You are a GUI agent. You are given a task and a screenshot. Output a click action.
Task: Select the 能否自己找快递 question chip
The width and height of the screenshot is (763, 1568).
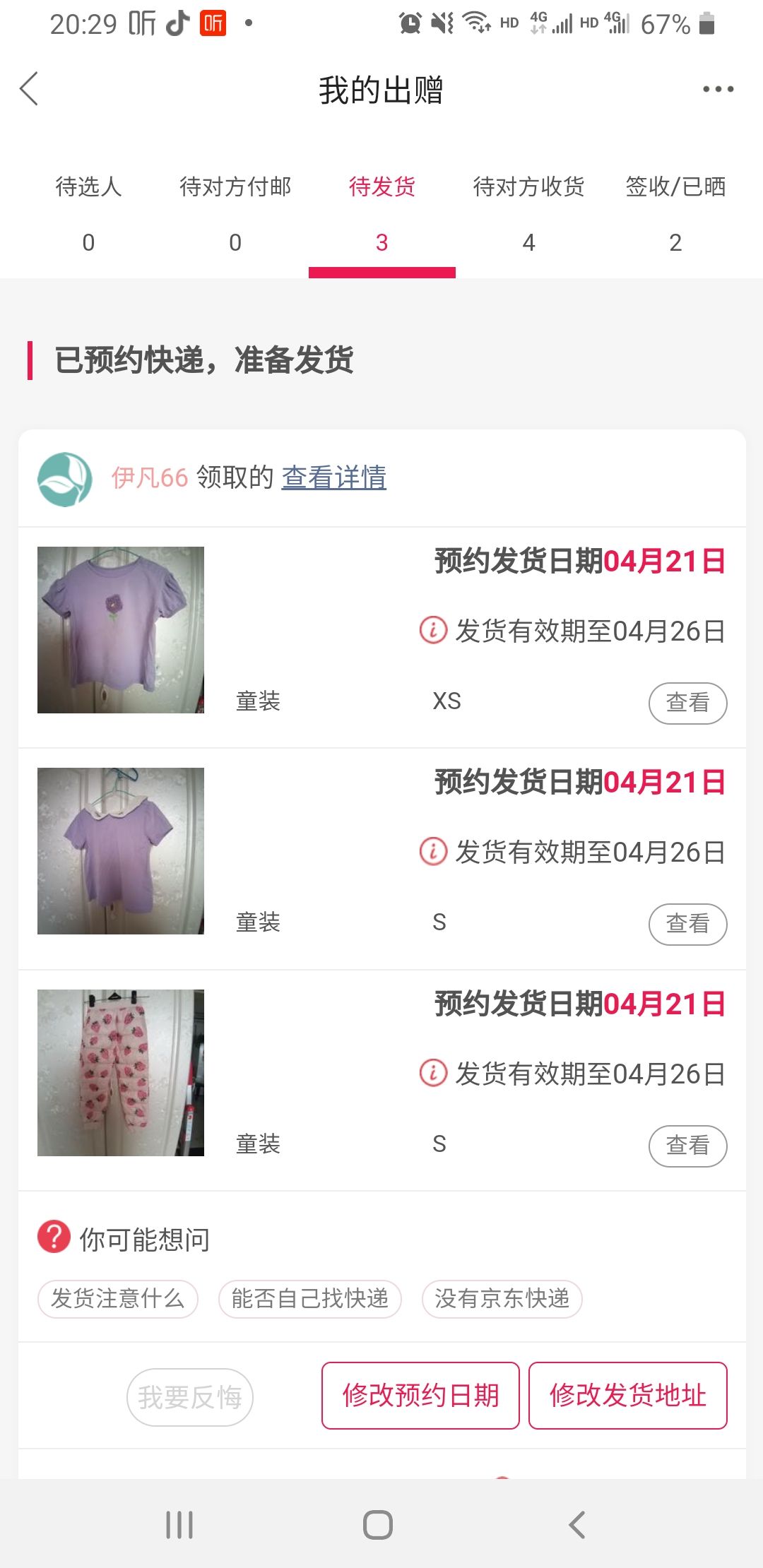(309, 1298)
